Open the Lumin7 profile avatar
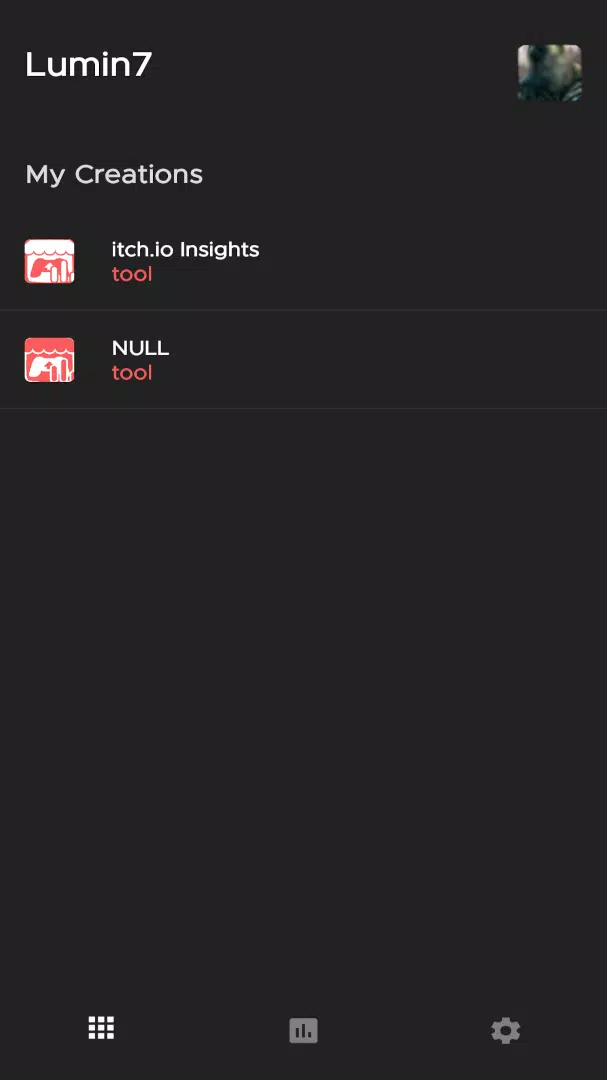 tap(549, 72)
